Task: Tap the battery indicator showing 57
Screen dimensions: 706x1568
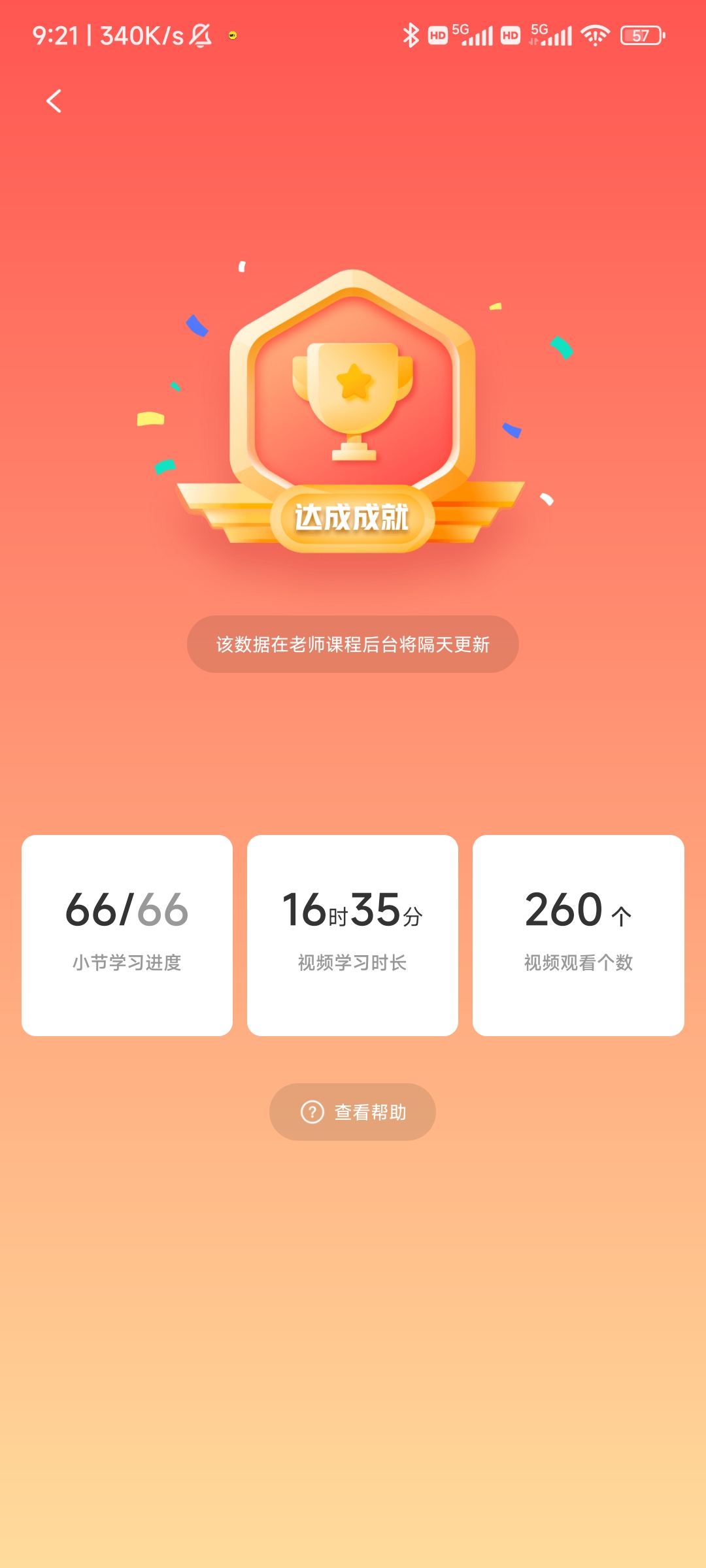Action: pyautogui.click(x=641, y=36)
